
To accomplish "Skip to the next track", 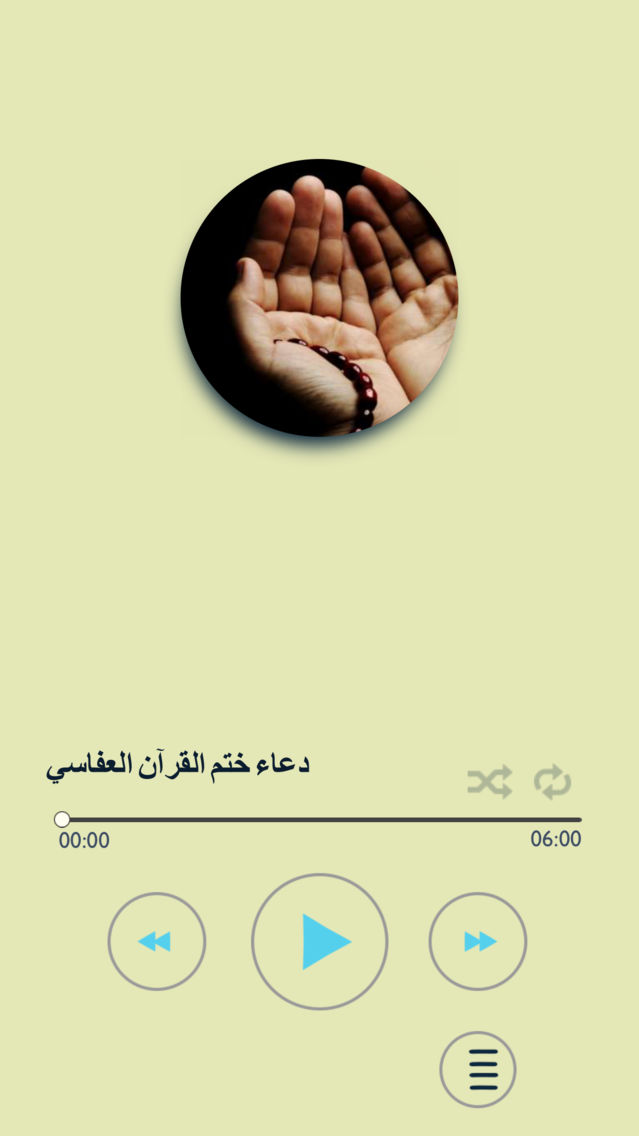I will click(x=477, y=941).
